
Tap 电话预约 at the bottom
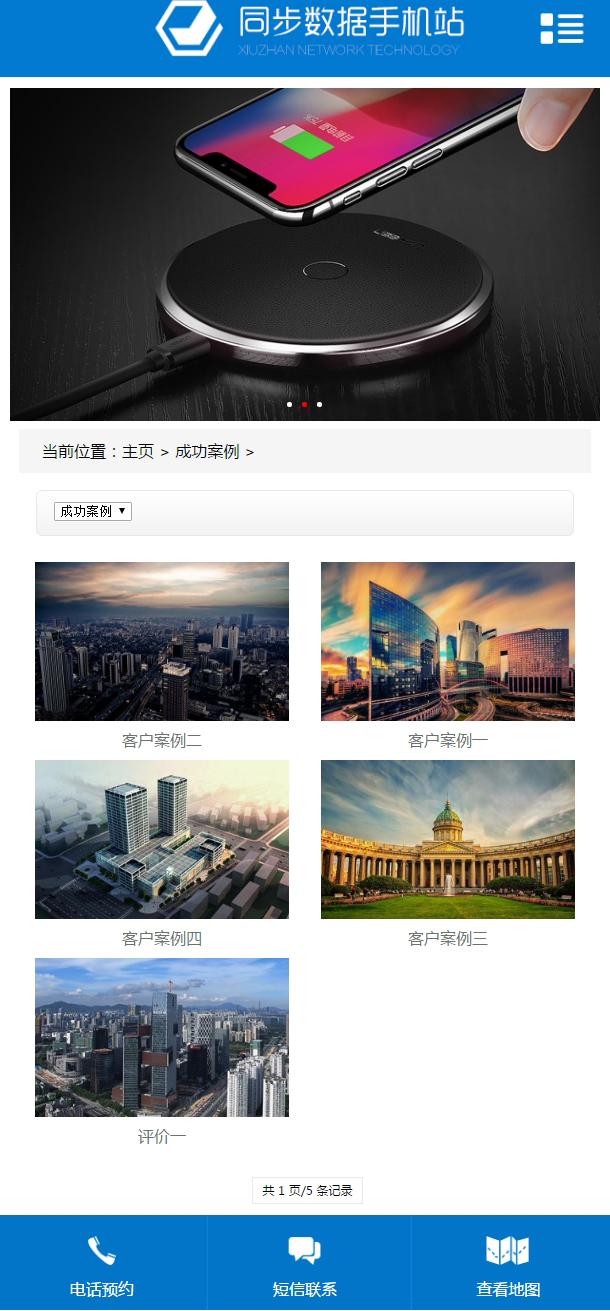(x=102, y=1264)
